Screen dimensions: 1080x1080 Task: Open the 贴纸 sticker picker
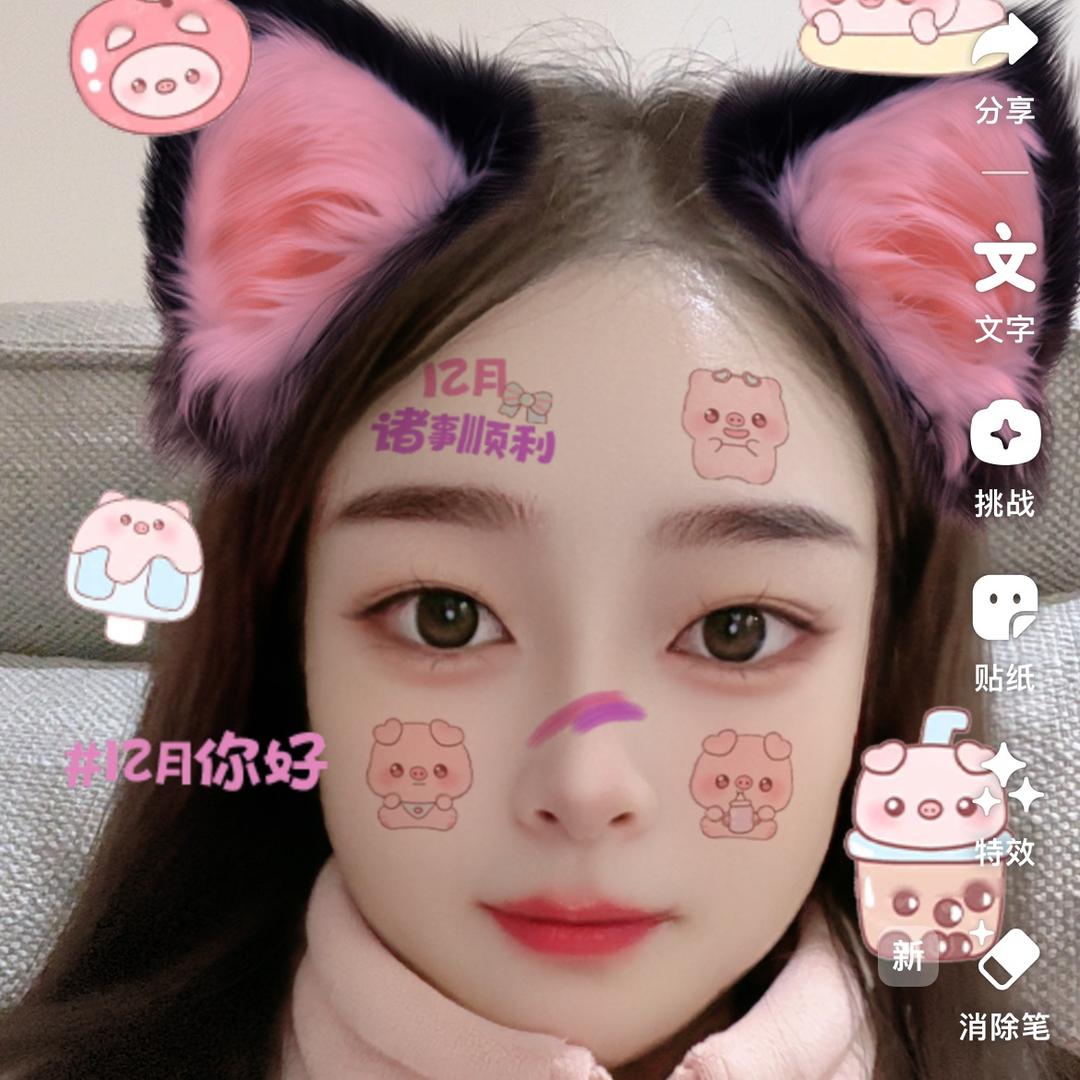1005,608
